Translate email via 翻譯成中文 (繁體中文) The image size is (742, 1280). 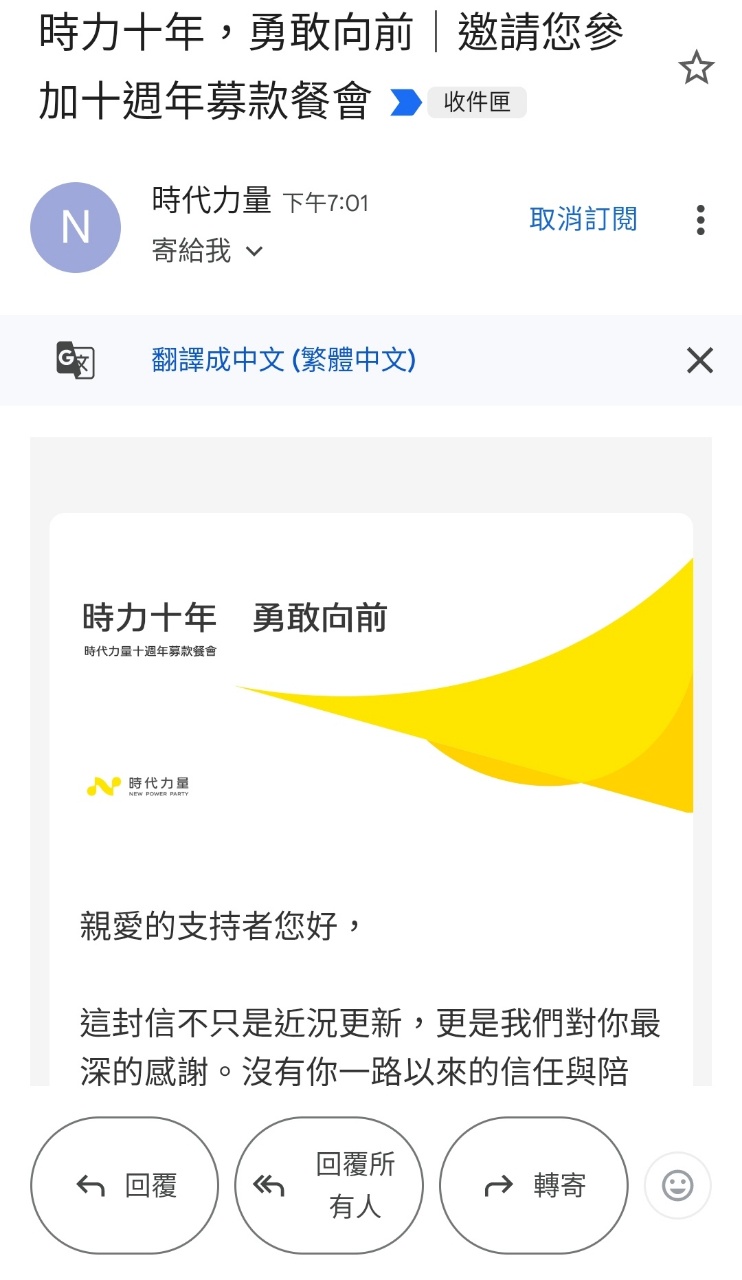[x=283, y=360]
